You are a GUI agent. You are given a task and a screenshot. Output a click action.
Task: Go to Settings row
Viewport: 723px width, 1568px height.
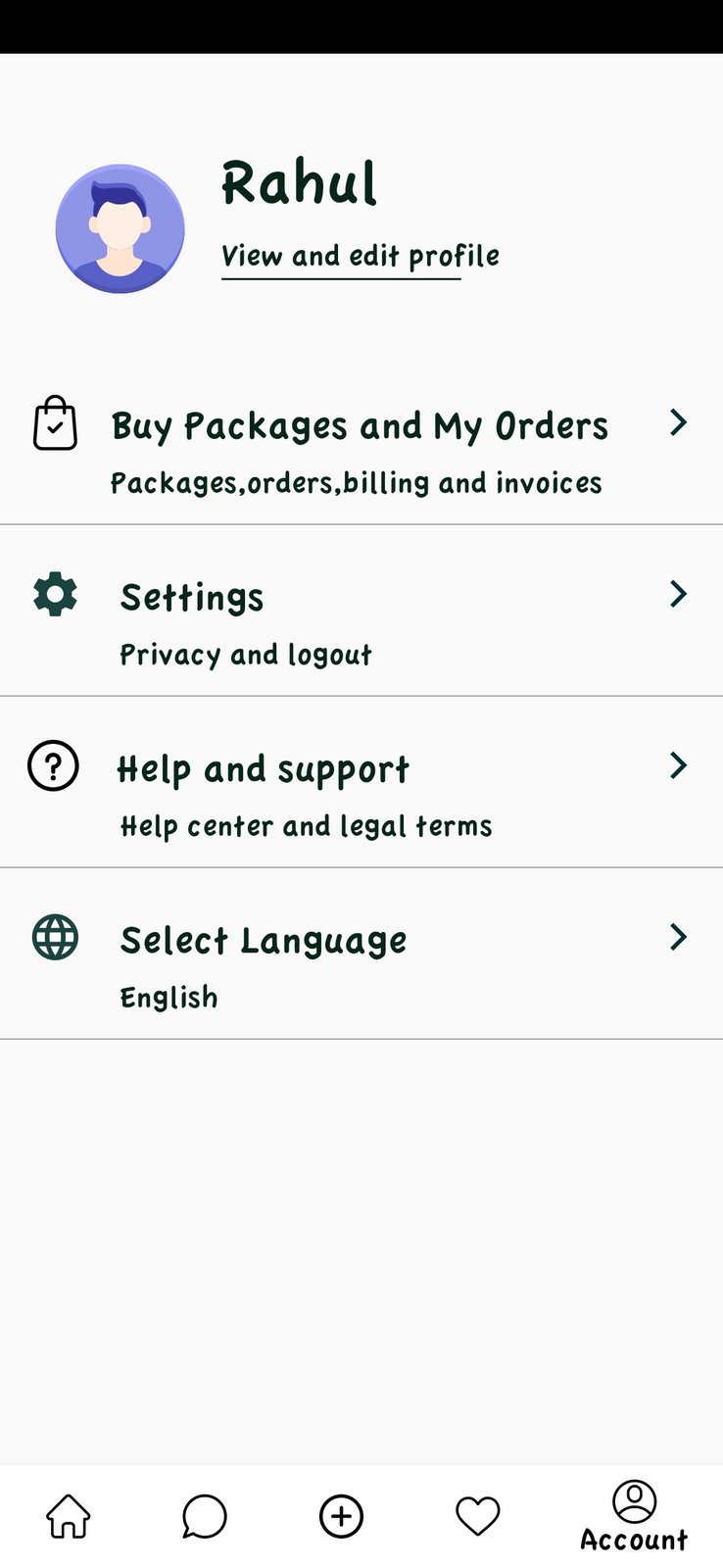pyautogui.click(x=361, y=611)
